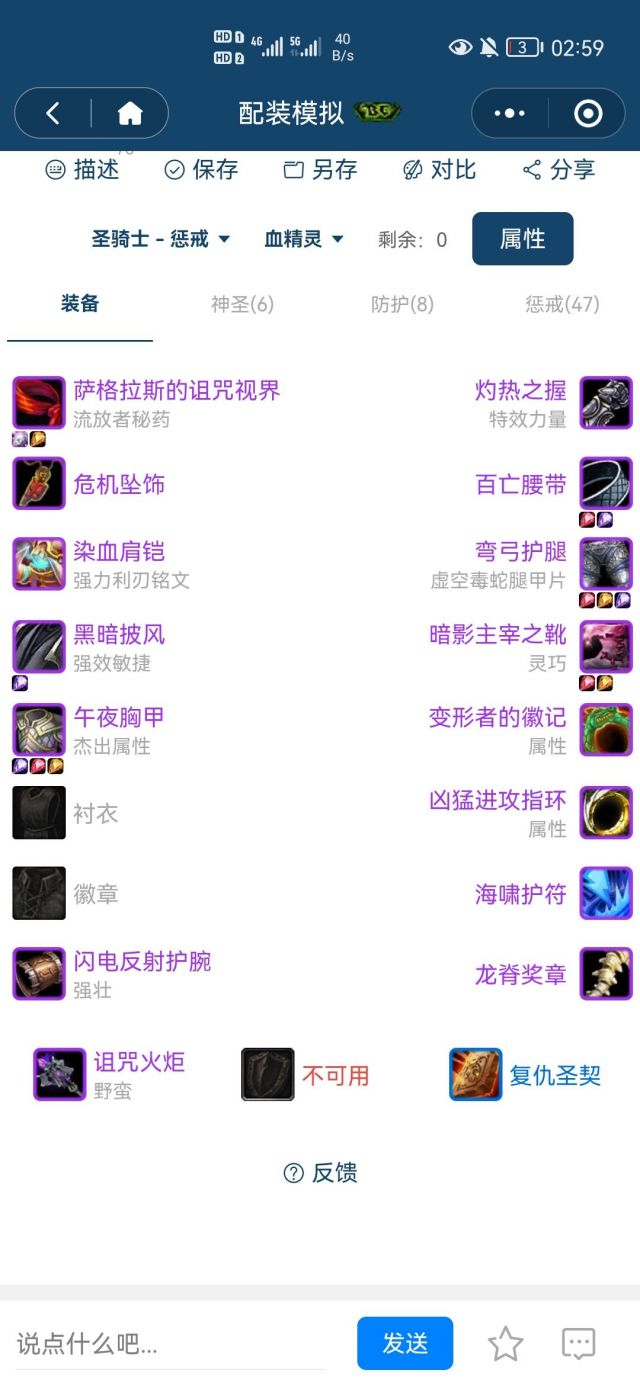This screenshot has width=640, height=1386.
Task: Select the 诅咒火炬 weapon slot
Action: 138,1063
